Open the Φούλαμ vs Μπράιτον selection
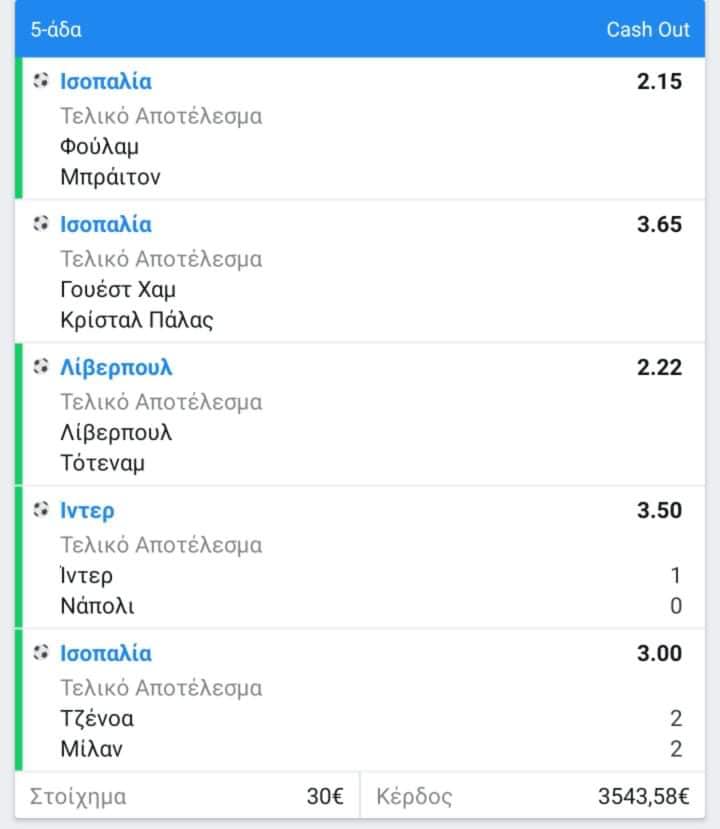 [x=360, y=129]
